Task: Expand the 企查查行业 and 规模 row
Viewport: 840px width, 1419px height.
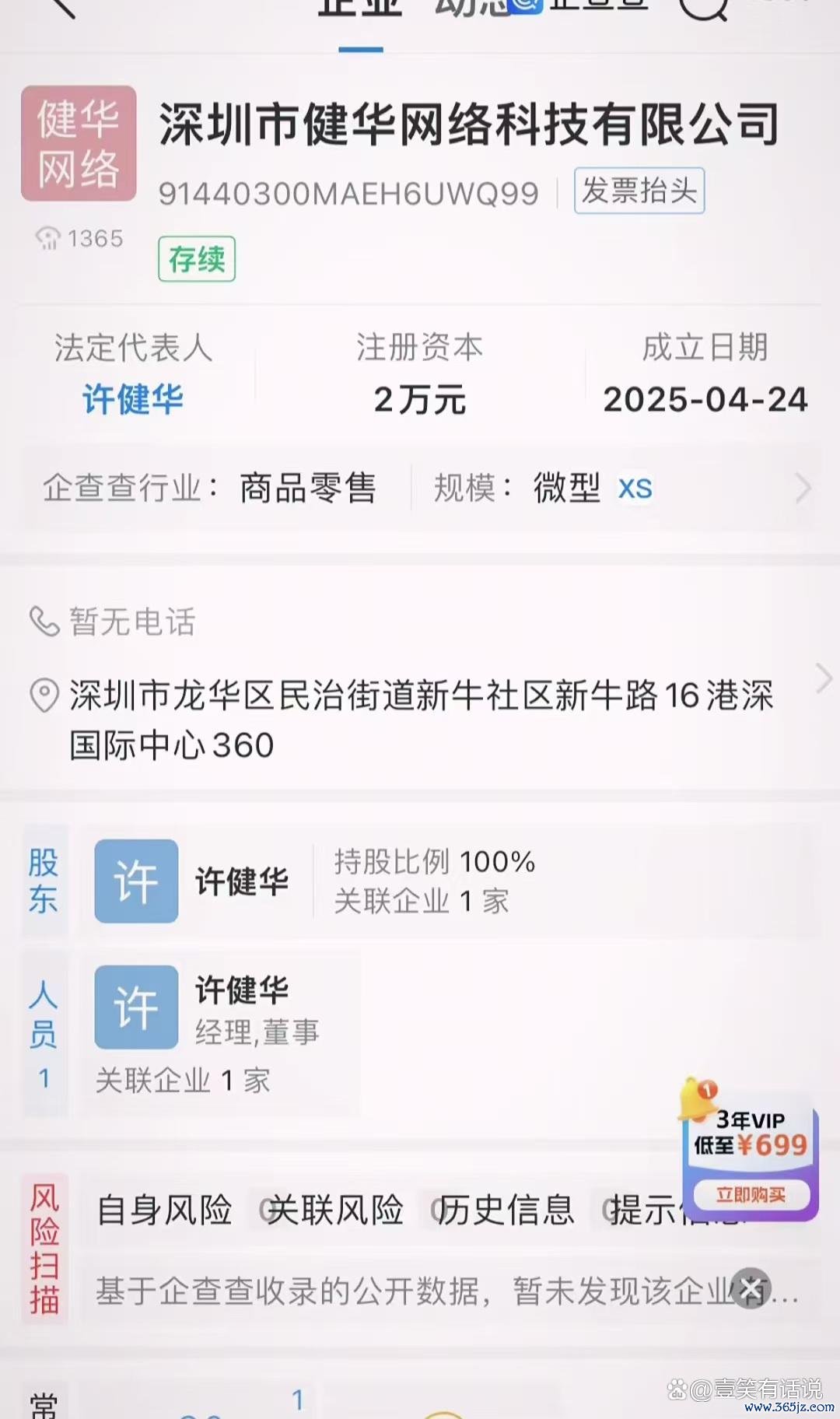Action: (801, 489)
